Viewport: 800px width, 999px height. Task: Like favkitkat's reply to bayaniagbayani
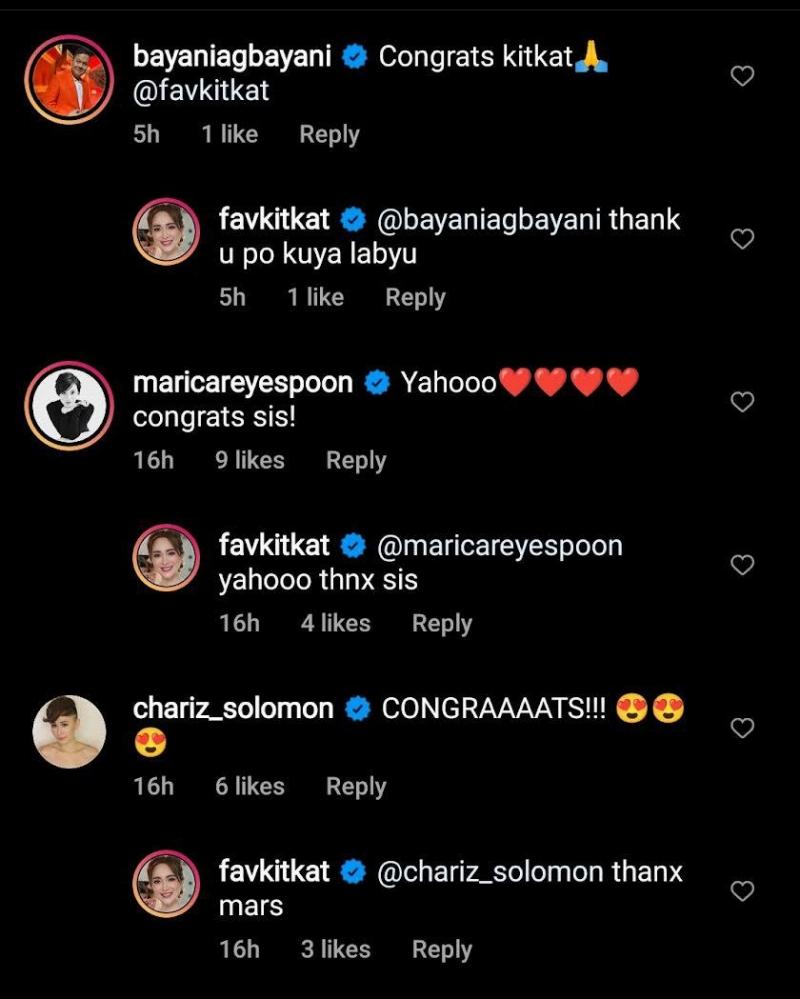[x=742, y=239]
